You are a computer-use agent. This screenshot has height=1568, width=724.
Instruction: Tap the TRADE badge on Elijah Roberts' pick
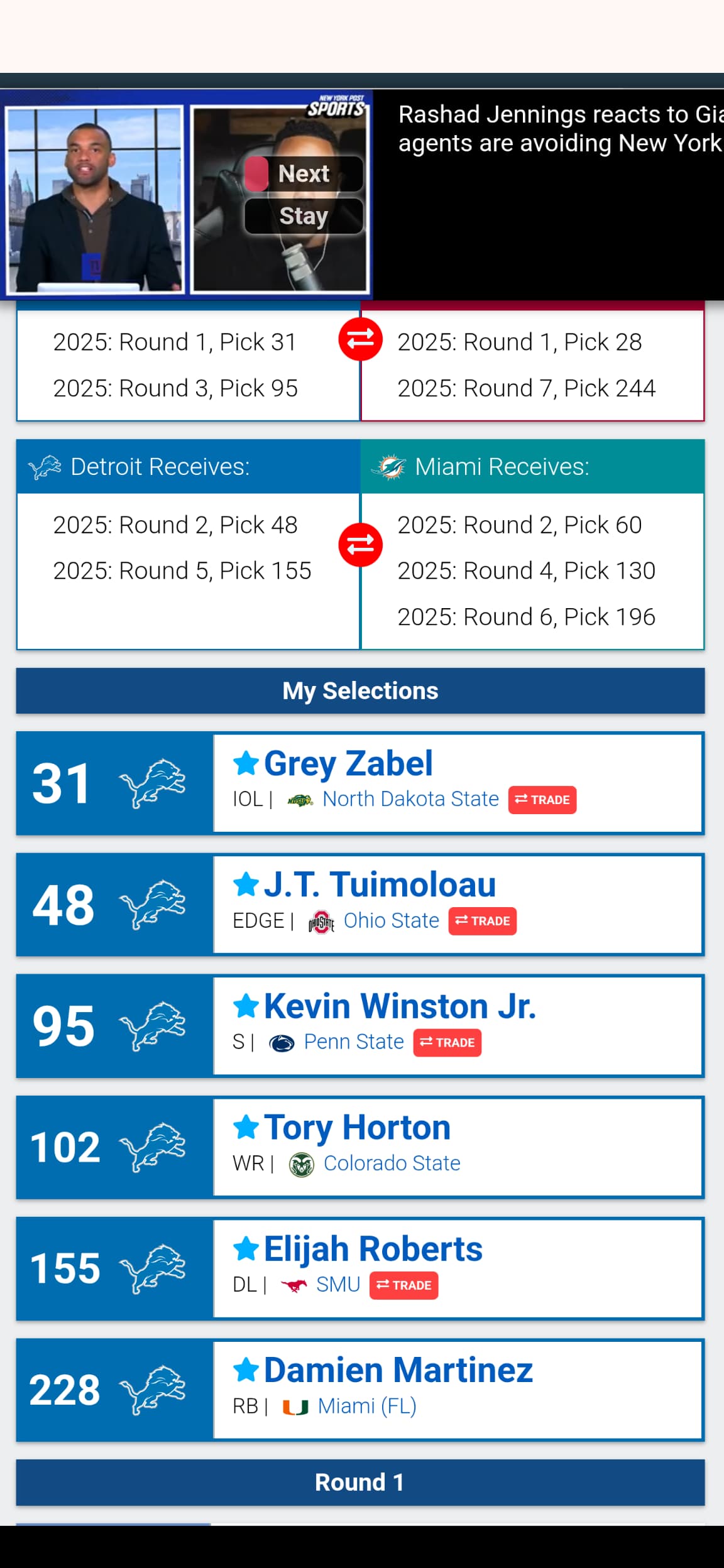tap(403, 1285)
